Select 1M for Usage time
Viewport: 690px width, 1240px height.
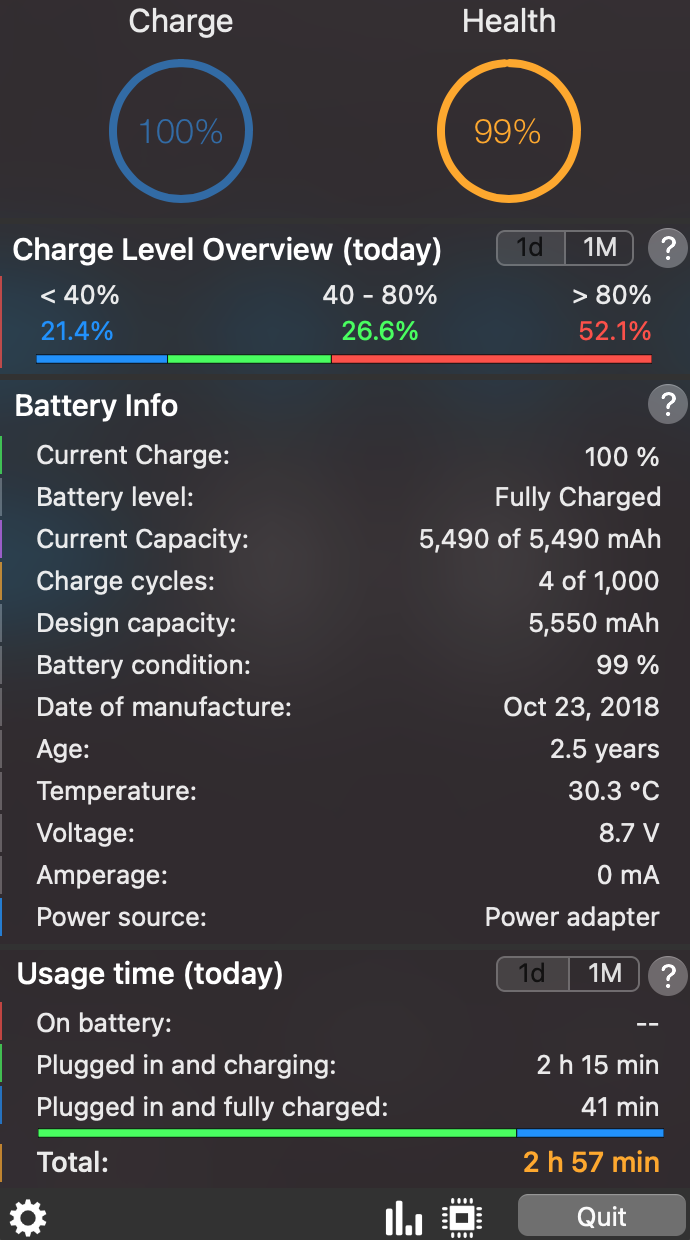(x=604, y=973)
